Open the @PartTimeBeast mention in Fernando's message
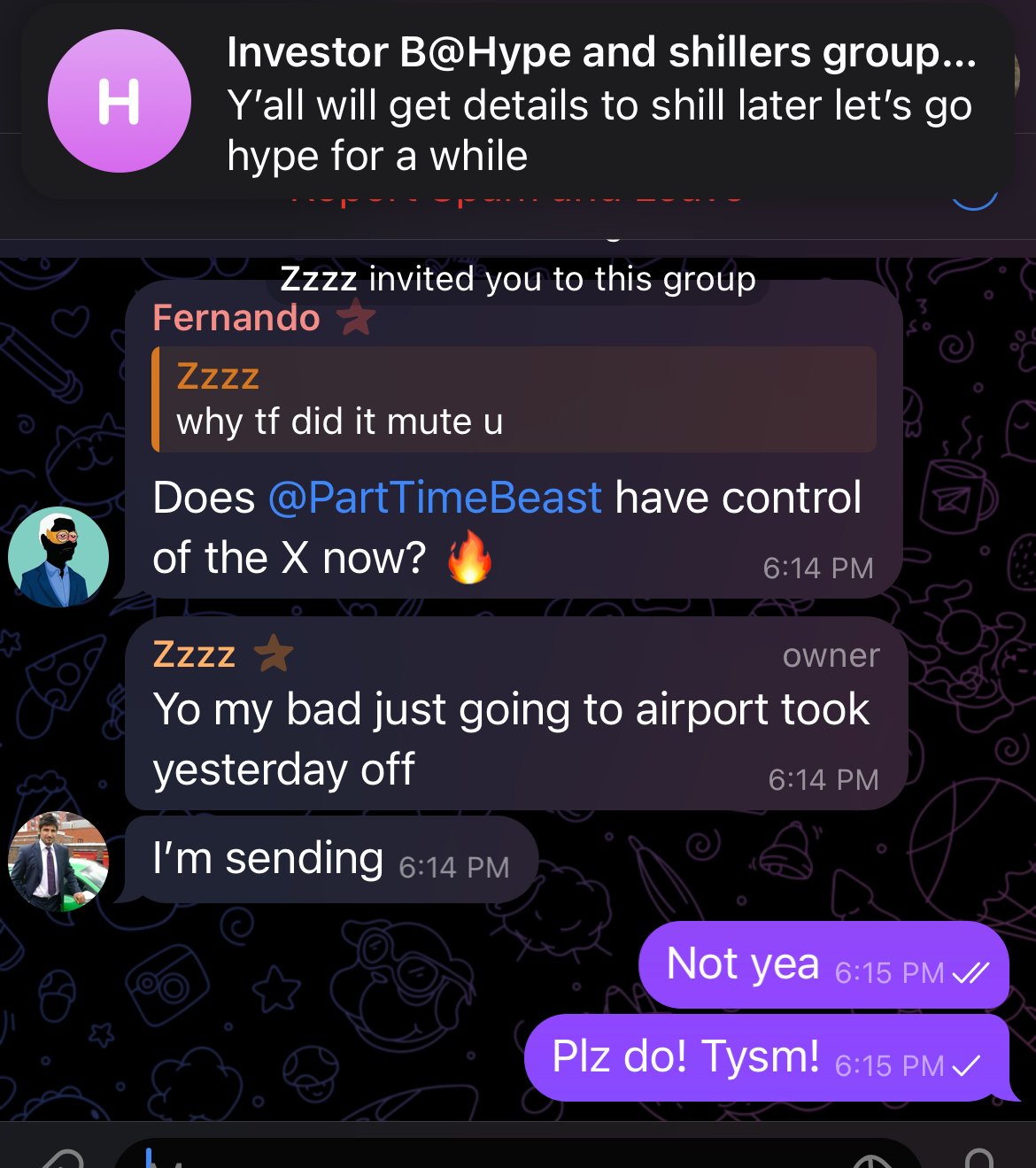1036x1168 pixels. pyautogui.click(x=435, y=498)
